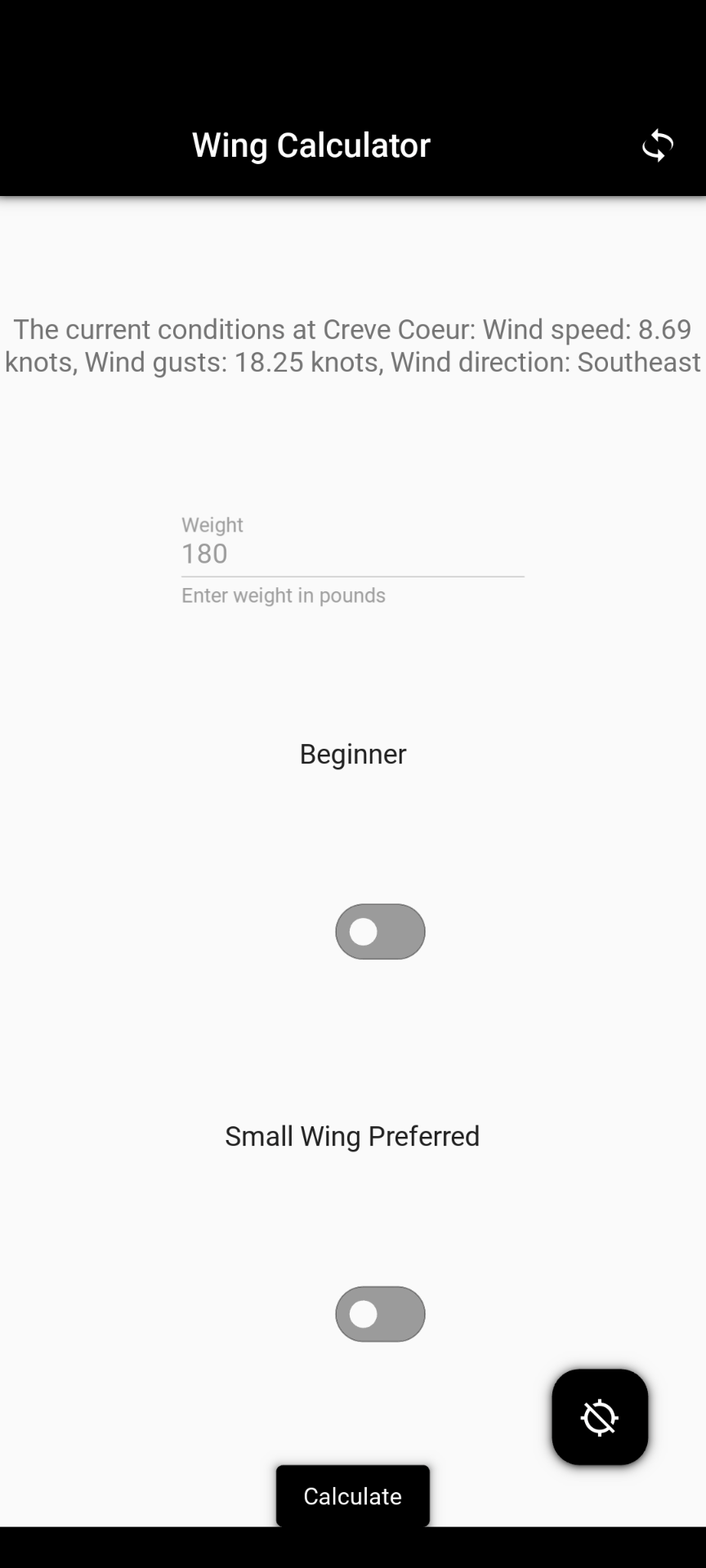Turn on the Beginner switch

click(380, 932)
